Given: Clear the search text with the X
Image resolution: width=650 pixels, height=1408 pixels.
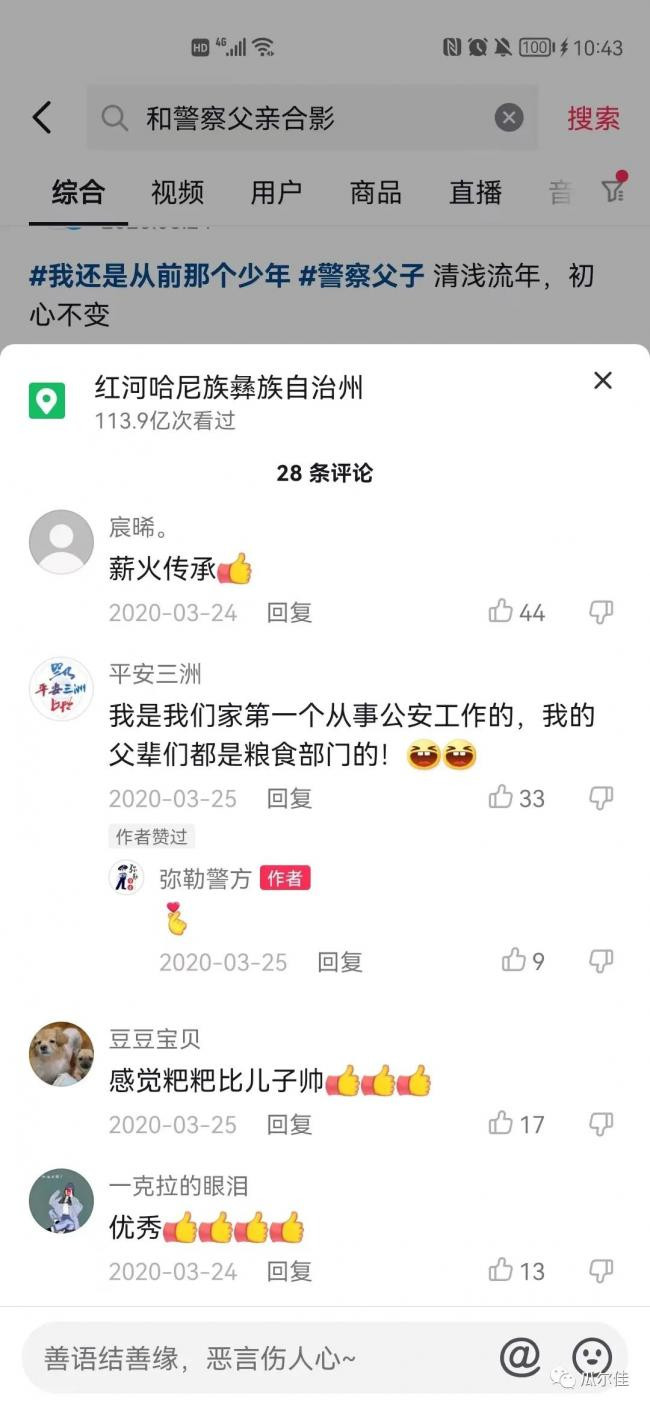Looking at the screenshot, I should 509,118.
